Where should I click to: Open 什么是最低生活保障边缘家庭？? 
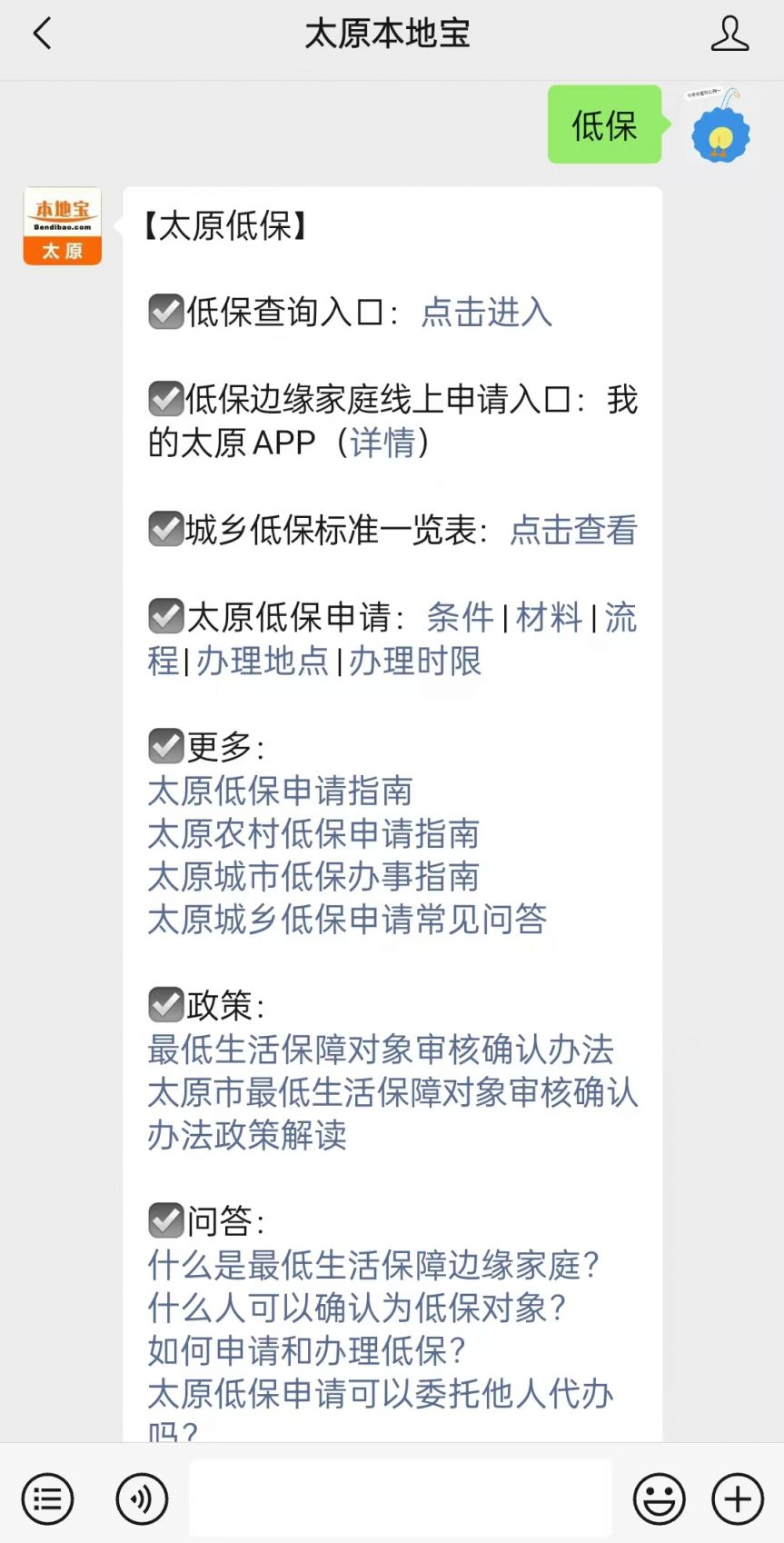(373, 1264)
